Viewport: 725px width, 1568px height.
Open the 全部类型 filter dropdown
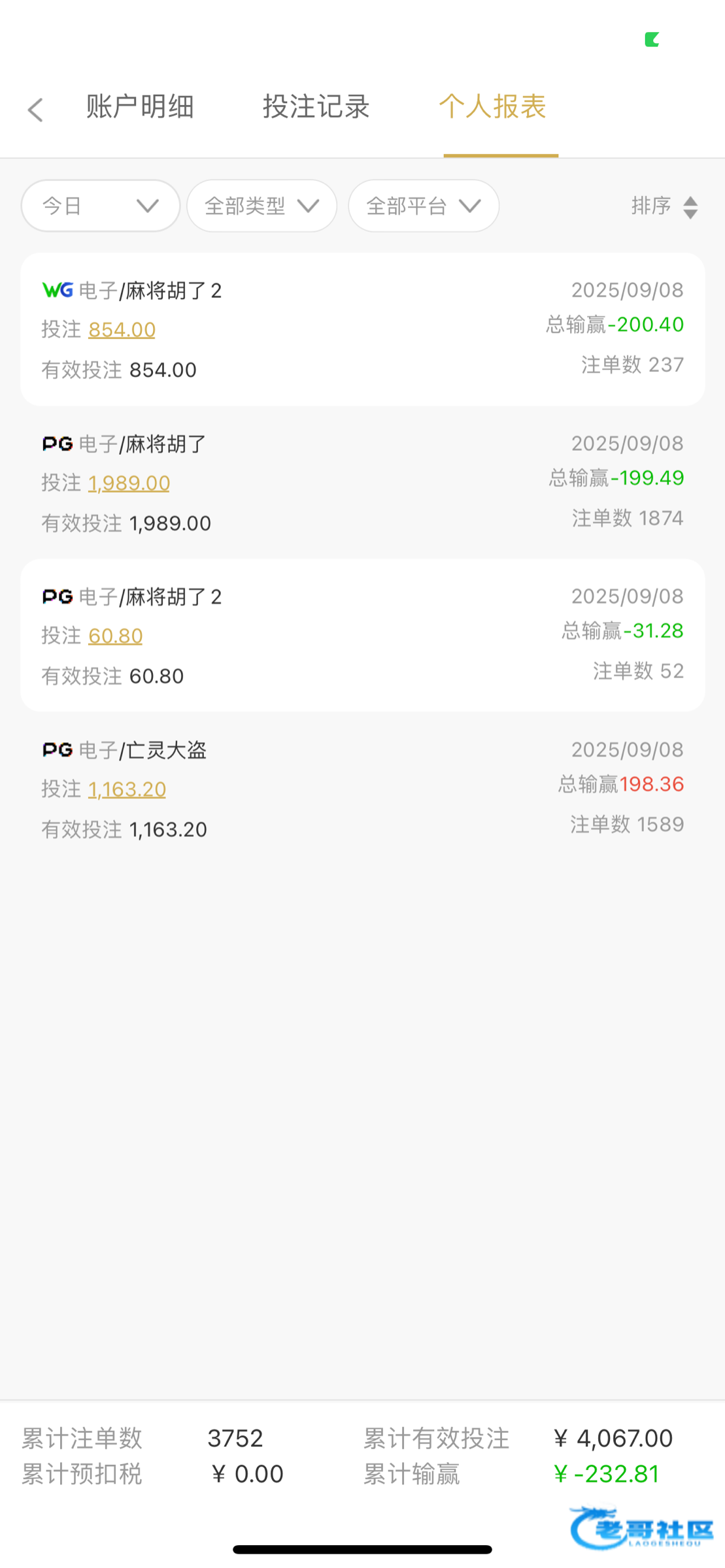click(262, 206)
